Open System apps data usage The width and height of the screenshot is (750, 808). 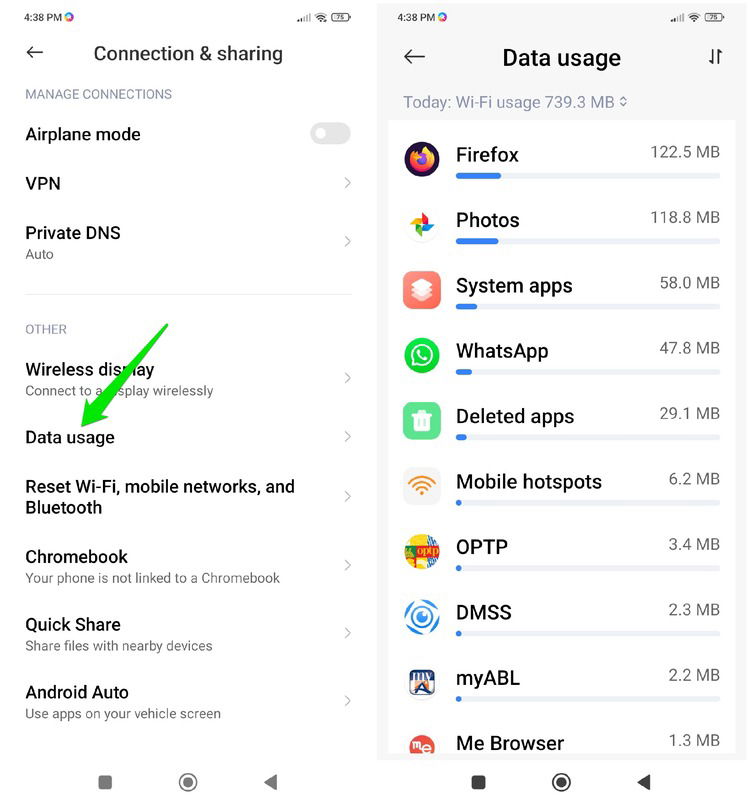pos(561,290)
